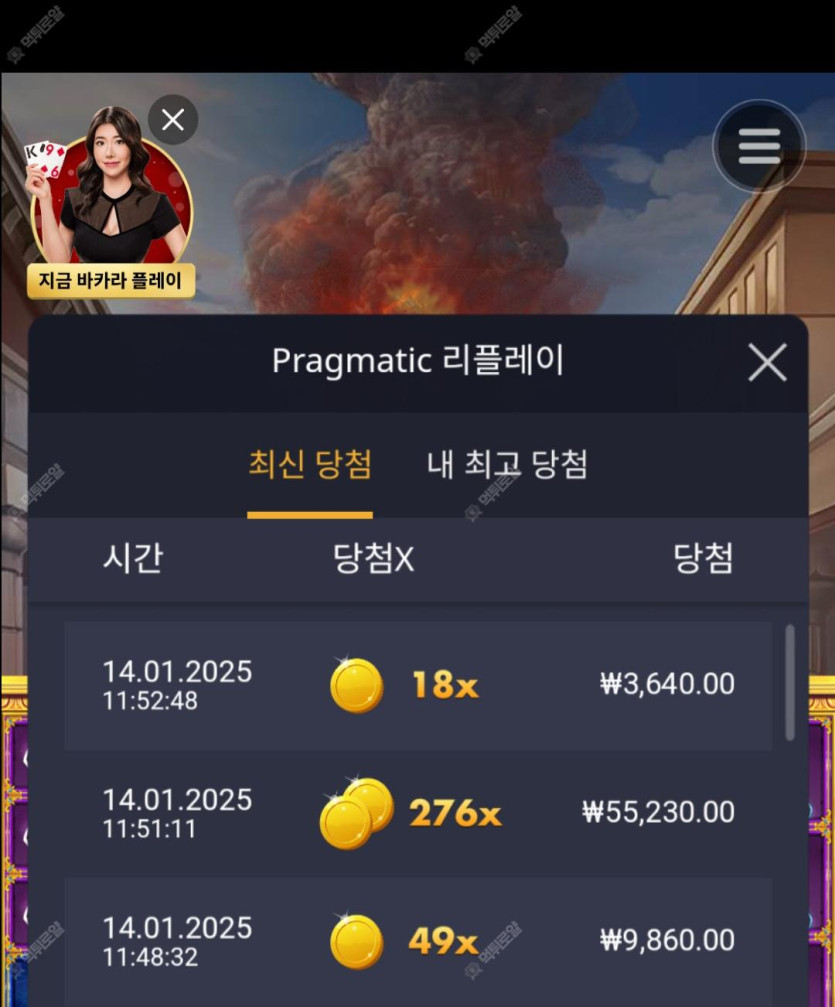Viewport: 835px width, 1007px height.
Task: Switch to the 내 최고 당첨 tab
Action: (507, 464)
